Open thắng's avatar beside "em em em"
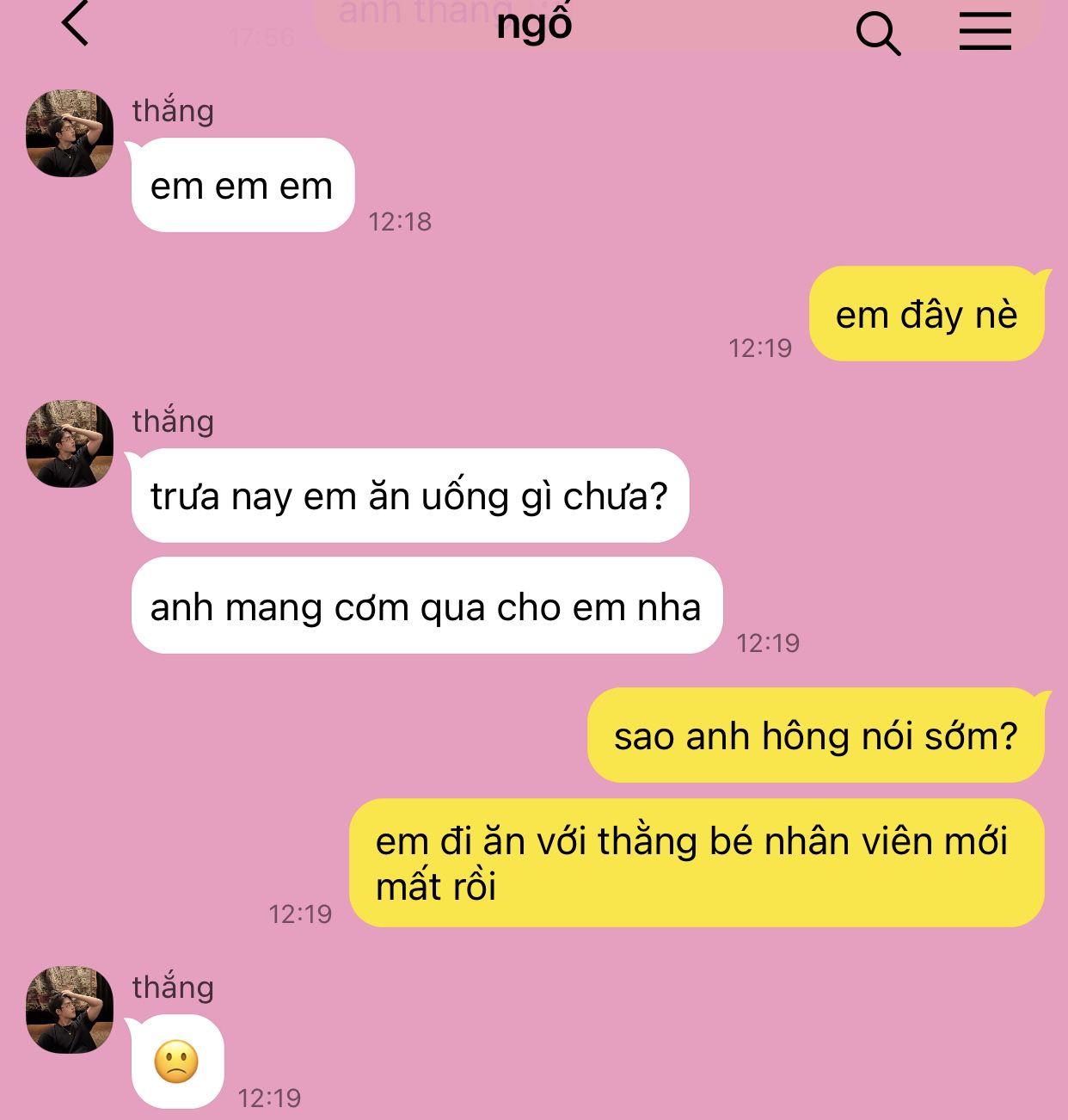 (70, 133)
